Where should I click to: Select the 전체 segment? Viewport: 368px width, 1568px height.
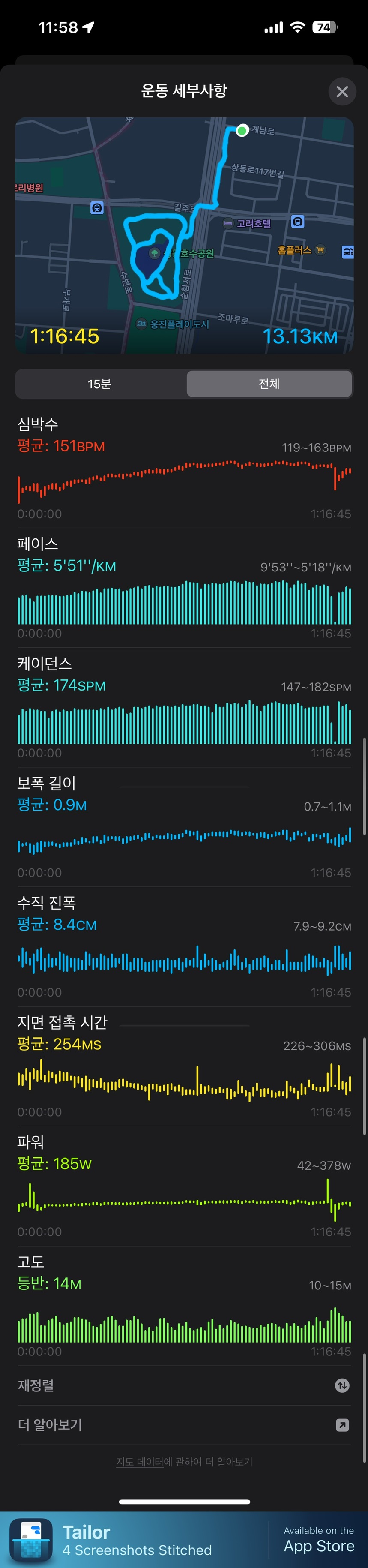[269, 384]
